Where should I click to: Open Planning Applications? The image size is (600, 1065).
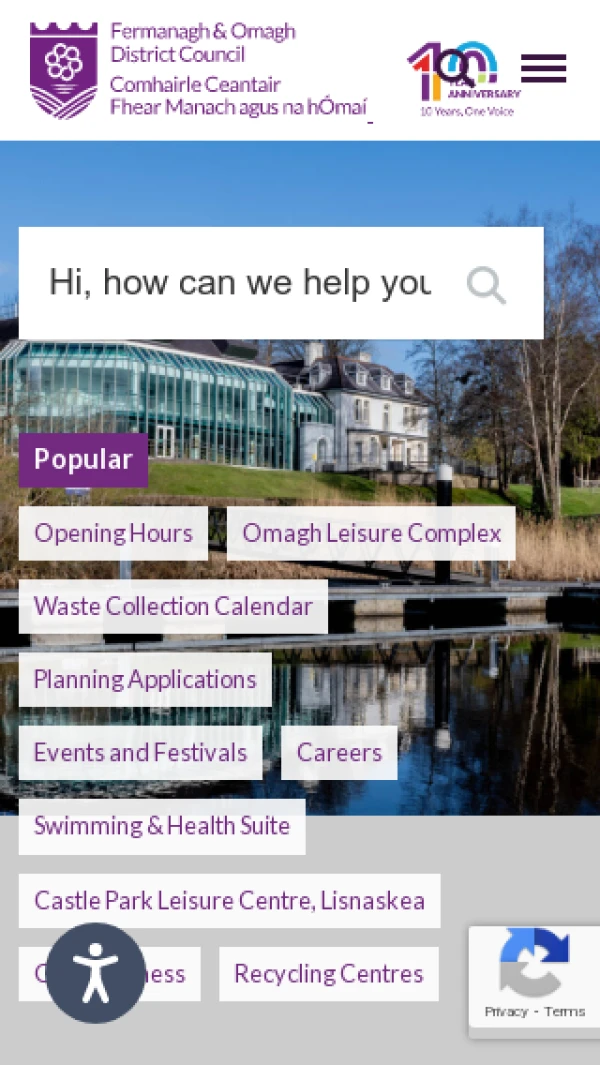tap(145, 680)
